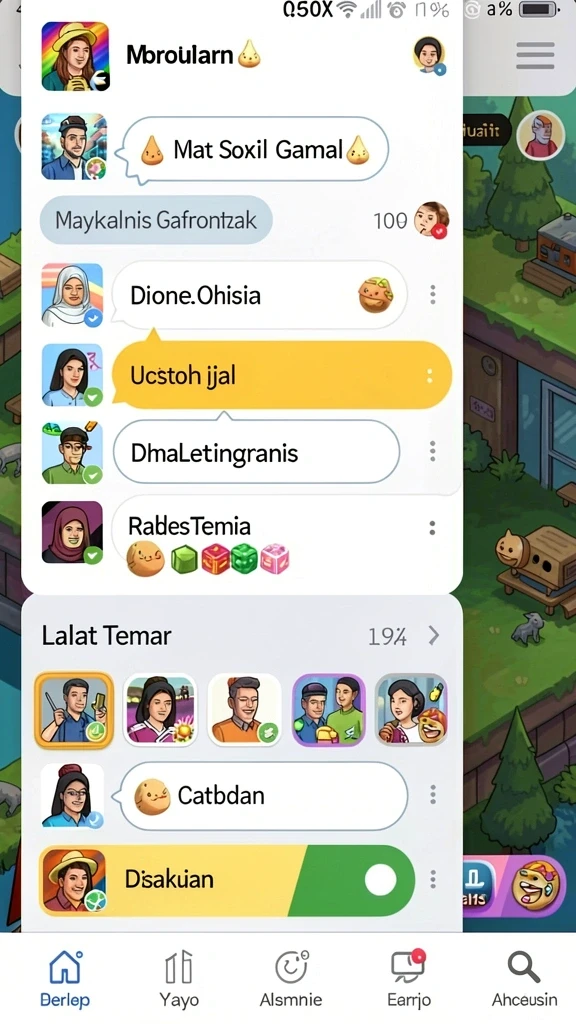The width and height of the screenshot is (576, 1024).
Task: Tap the Maykalnis Gafrontzak chip
Action: pos(156,220)
